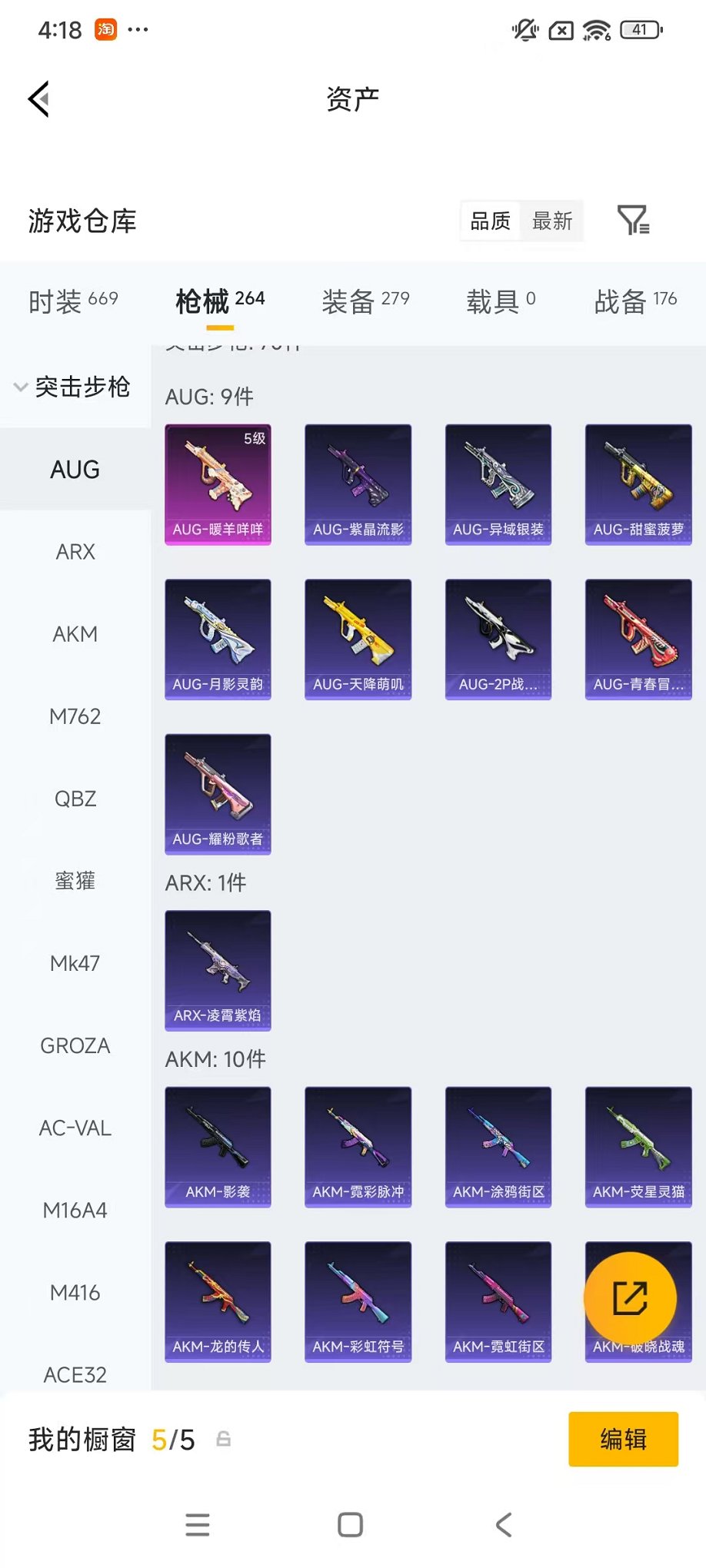Jump to GROZA weapons
This screenshot has height=1568, width=706.
click(x=75, y=1045)
